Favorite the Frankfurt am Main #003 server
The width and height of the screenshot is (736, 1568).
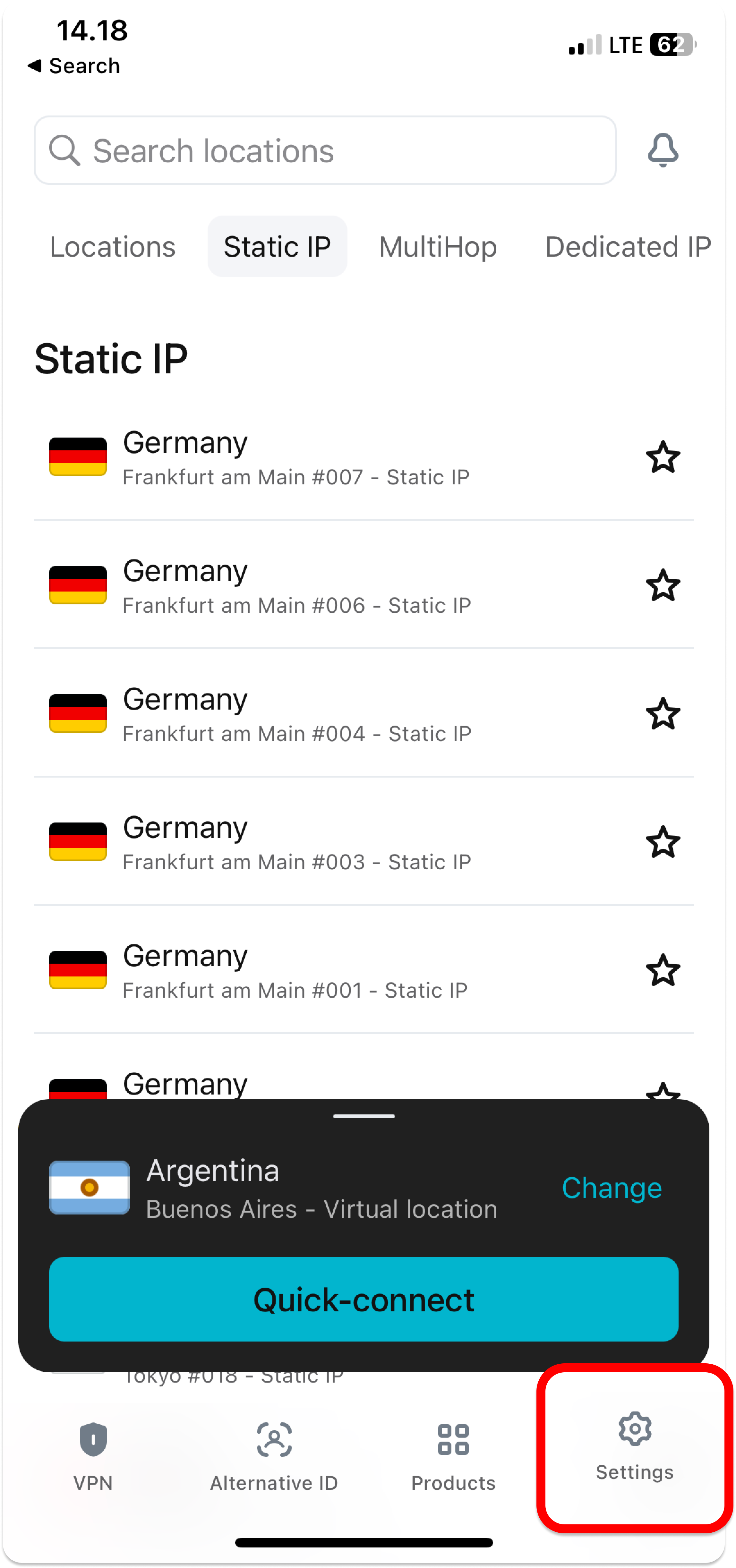coord(662,843)
